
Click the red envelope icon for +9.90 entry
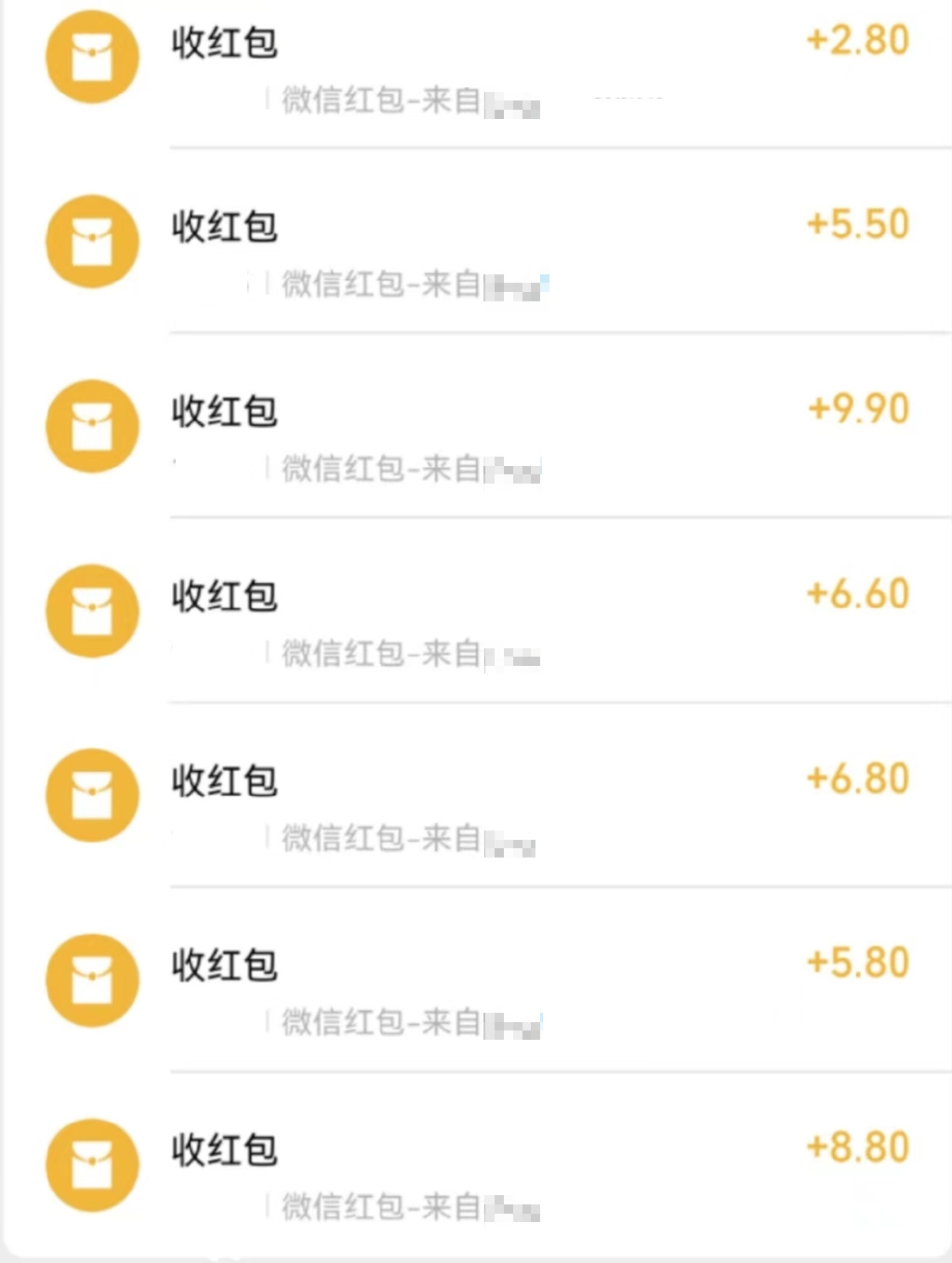[x=91, y=425]
